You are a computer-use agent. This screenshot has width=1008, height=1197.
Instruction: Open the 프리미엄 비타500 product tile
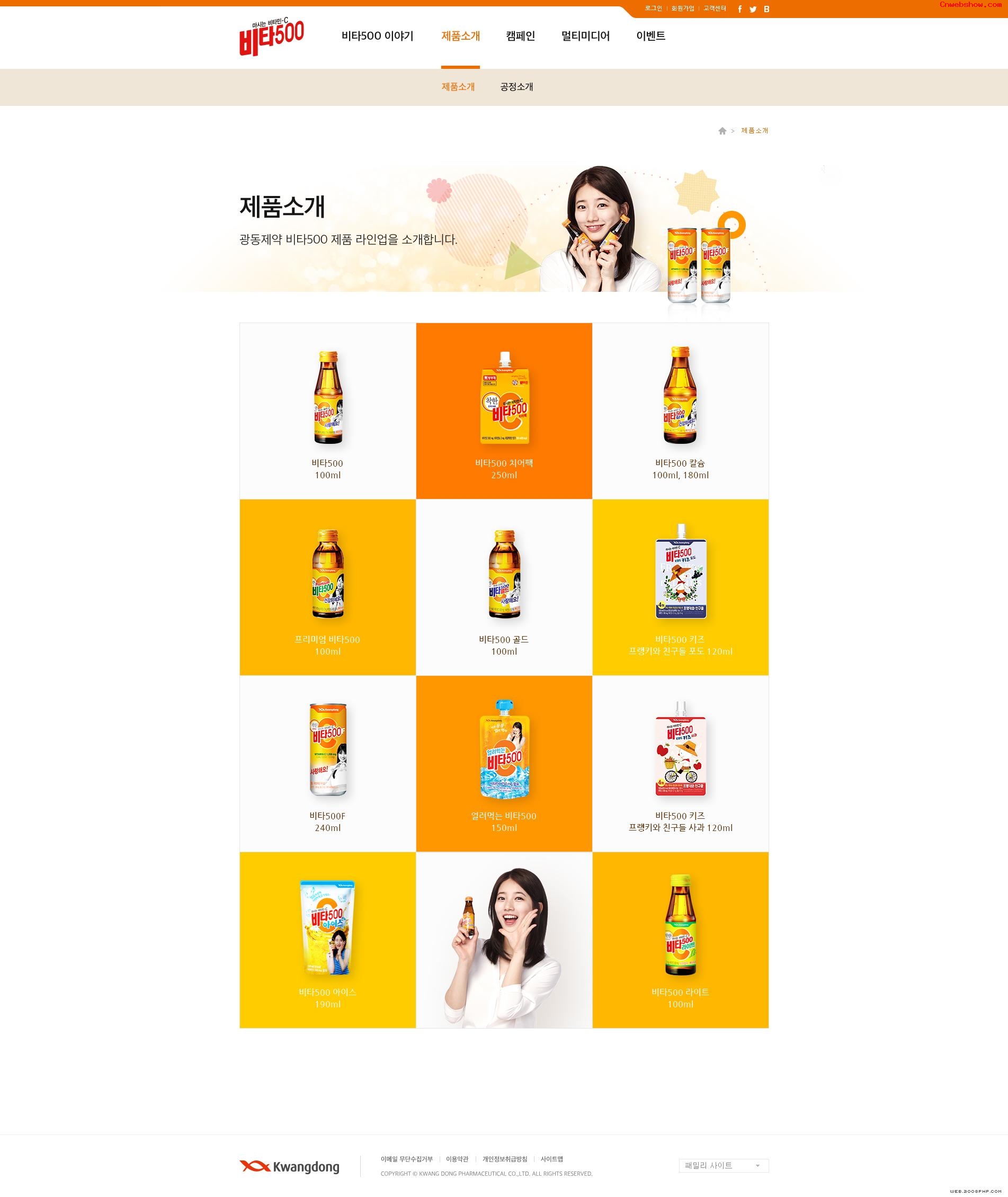pos(327,587)
